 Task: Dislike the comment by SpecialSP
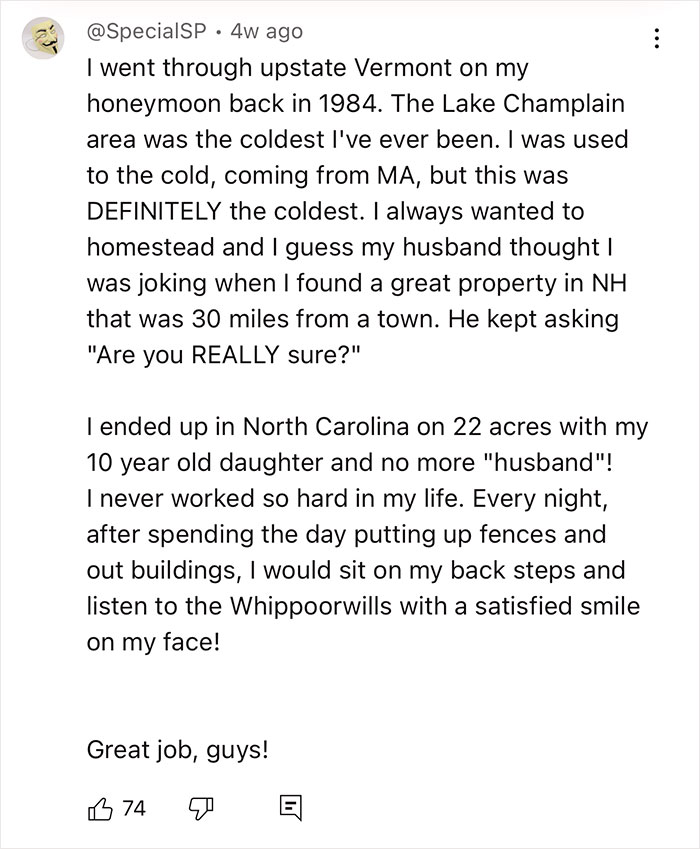click(200, 808)
